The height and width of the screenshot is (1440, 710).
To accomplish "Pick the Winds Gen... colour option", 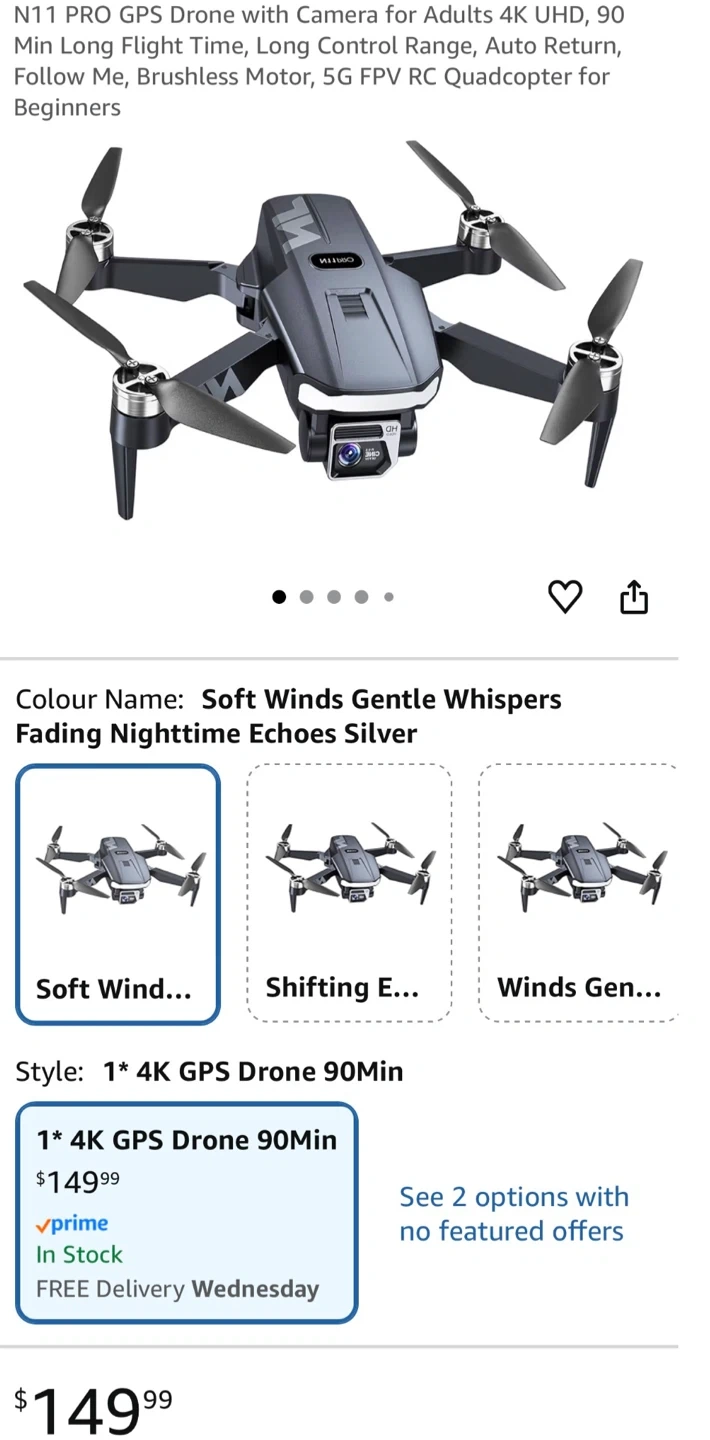I will (x=578, y=892).
